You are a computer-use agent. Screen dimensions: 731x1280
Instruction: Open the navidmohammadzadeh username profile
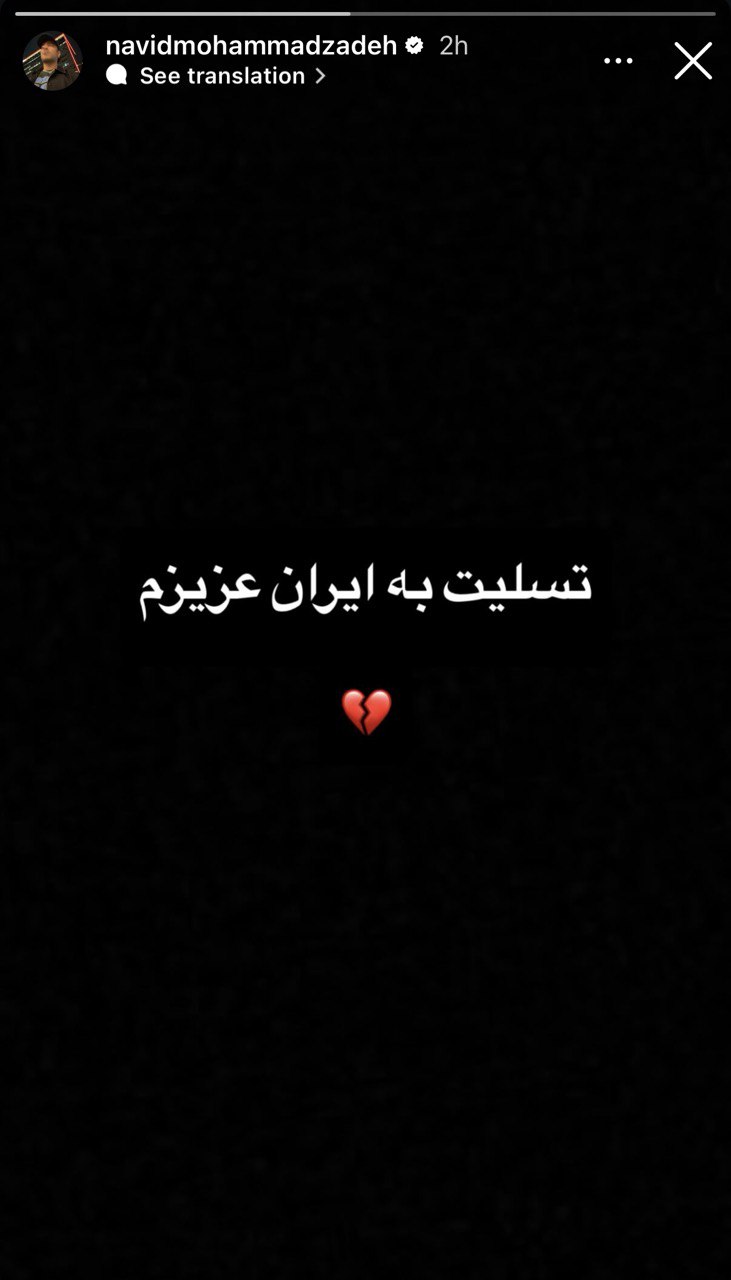(x=251, y=45)
